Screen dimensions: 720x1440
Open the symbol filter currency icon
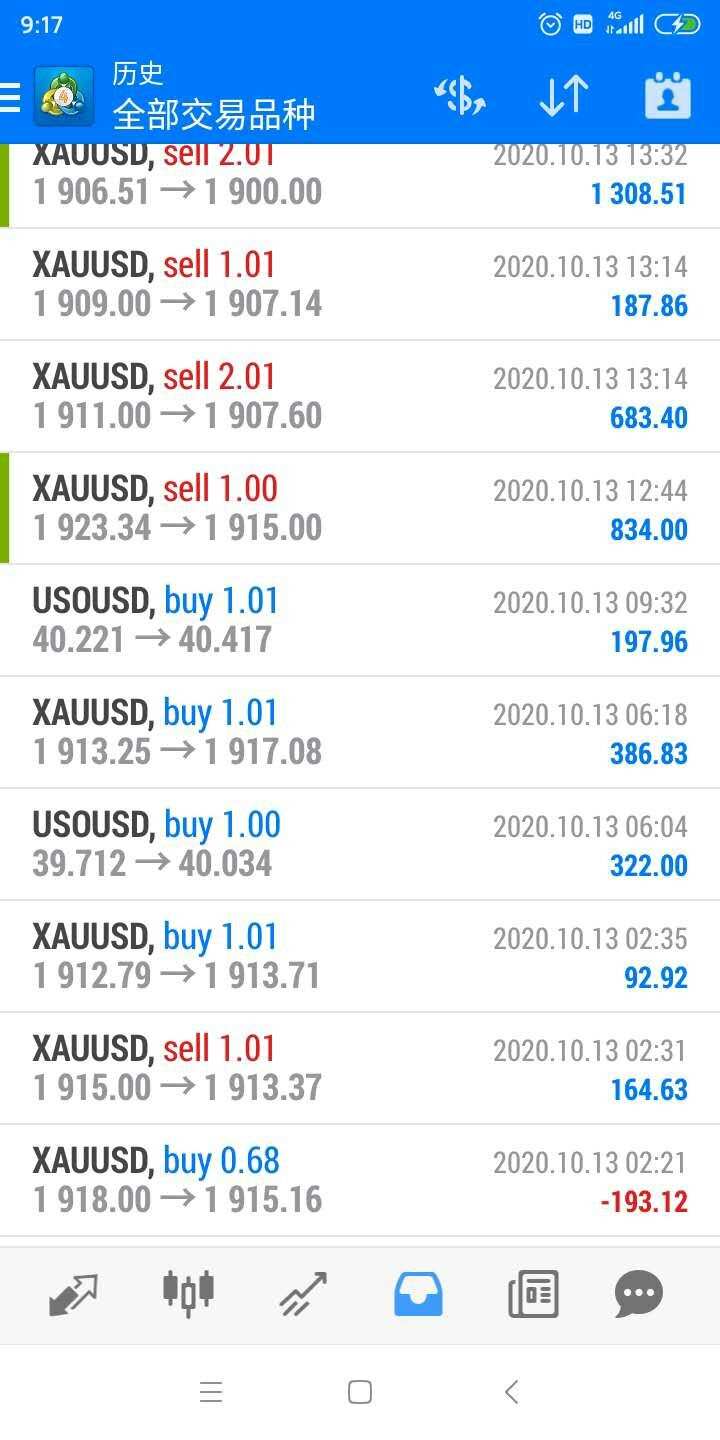pos(459,96)
